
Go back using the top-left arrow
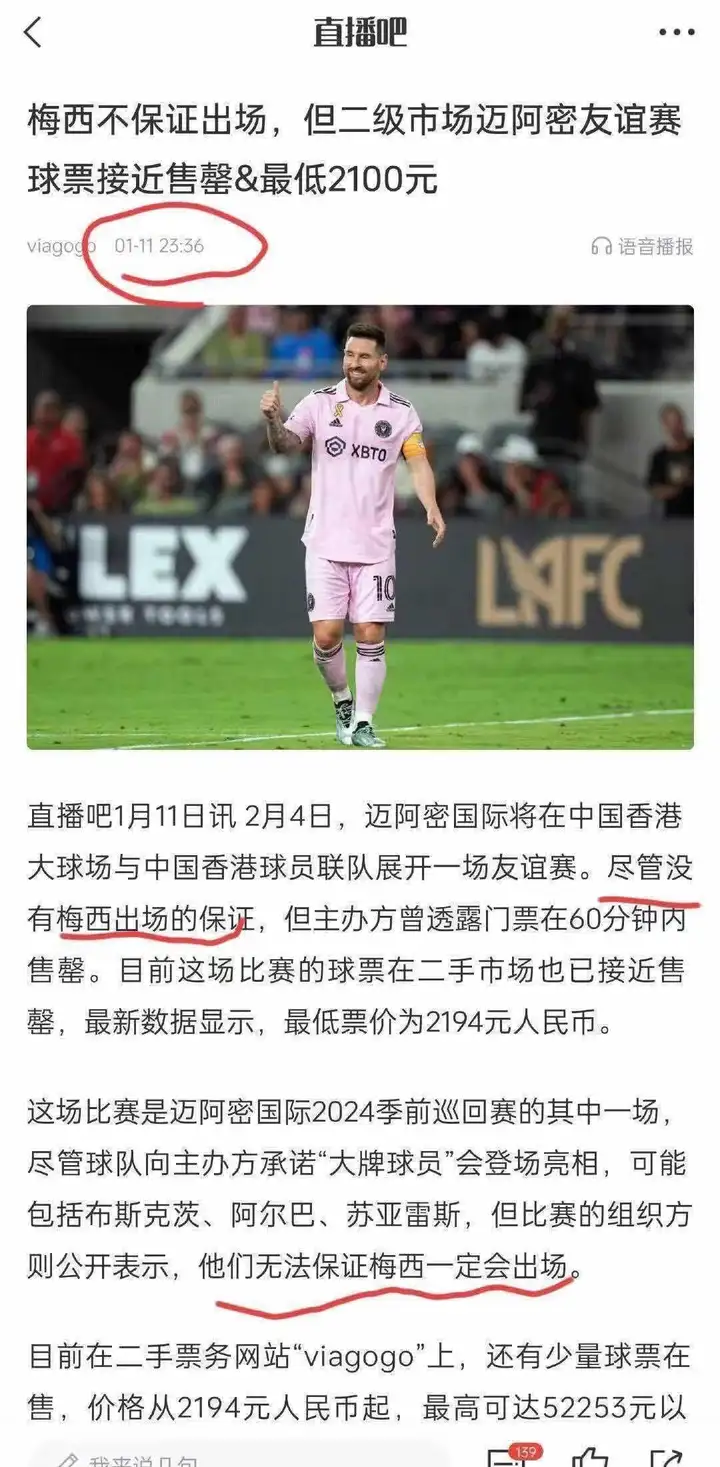click(34, 33)
